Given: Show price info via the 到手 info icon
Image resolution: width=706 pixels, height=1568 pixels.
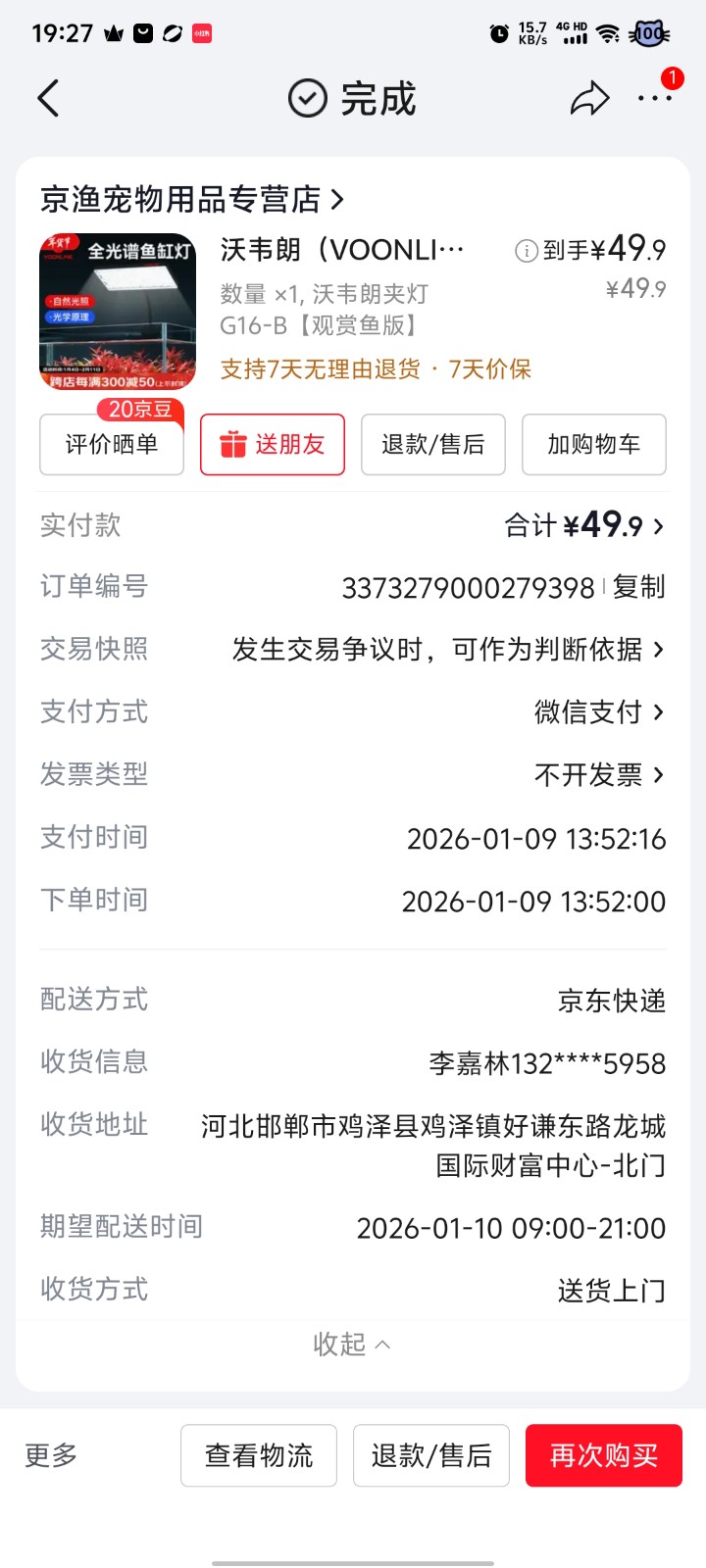Looking at the screenshot, I should [527, 252].
